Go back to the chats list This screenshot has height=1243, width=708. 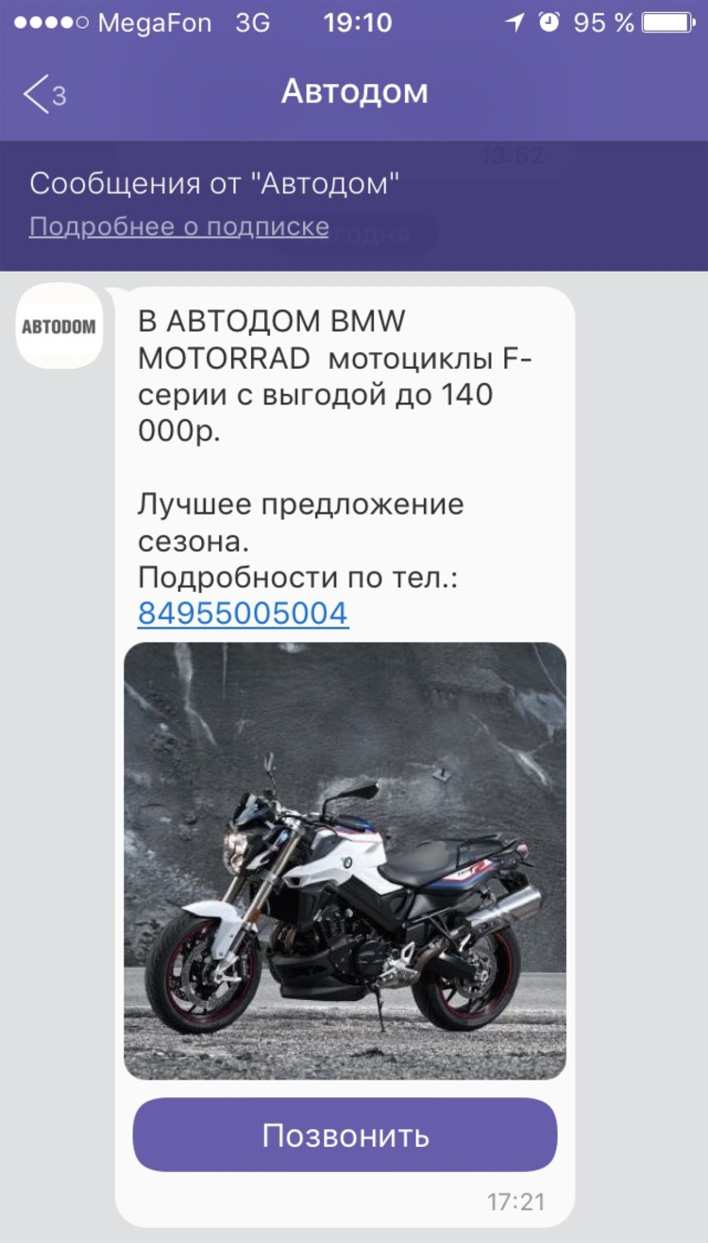pyautogui.click(x=44, y=94)
